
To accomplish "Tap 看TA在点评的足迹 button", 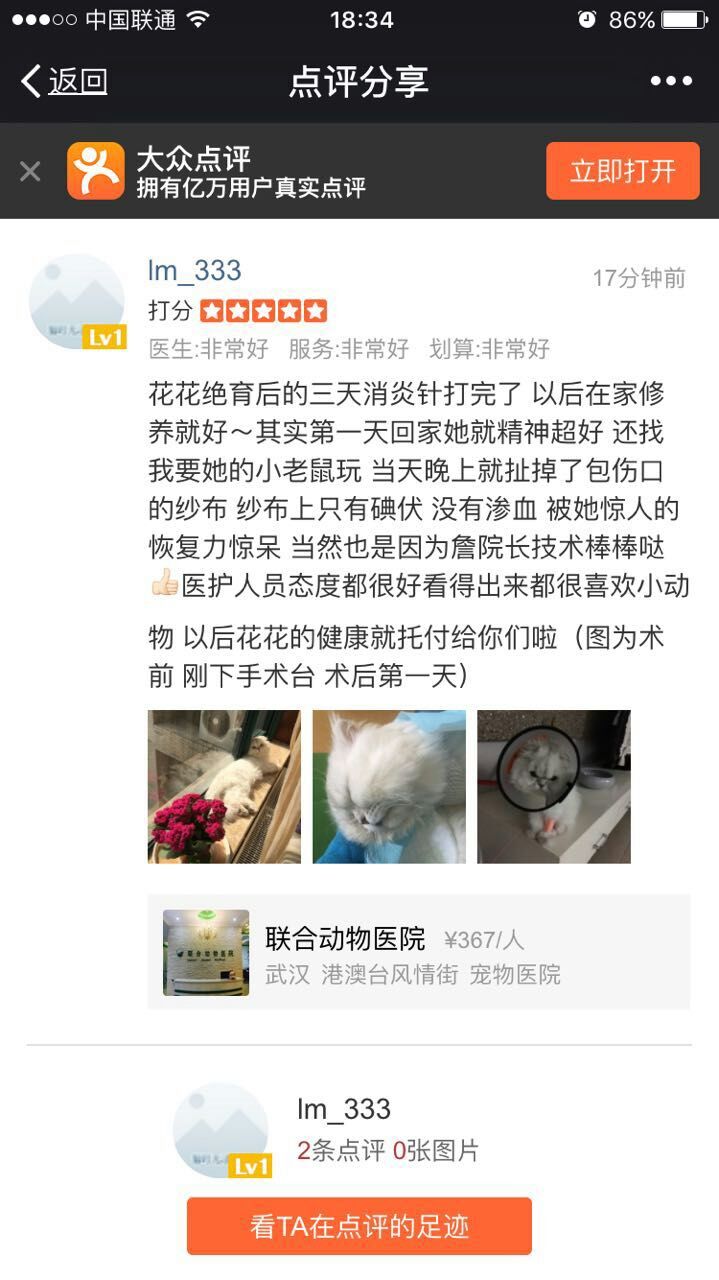I will click(359, 1226).
